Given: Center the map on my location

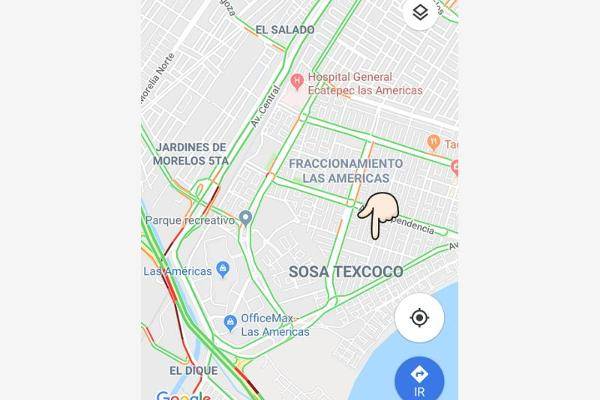Looking at the screenshot, I should coord(420,319).
